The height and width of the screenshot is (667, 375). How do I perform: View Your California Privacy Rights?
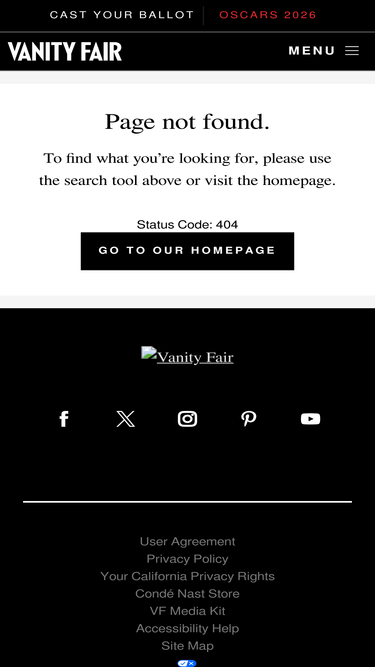click(x=187, y=576)
